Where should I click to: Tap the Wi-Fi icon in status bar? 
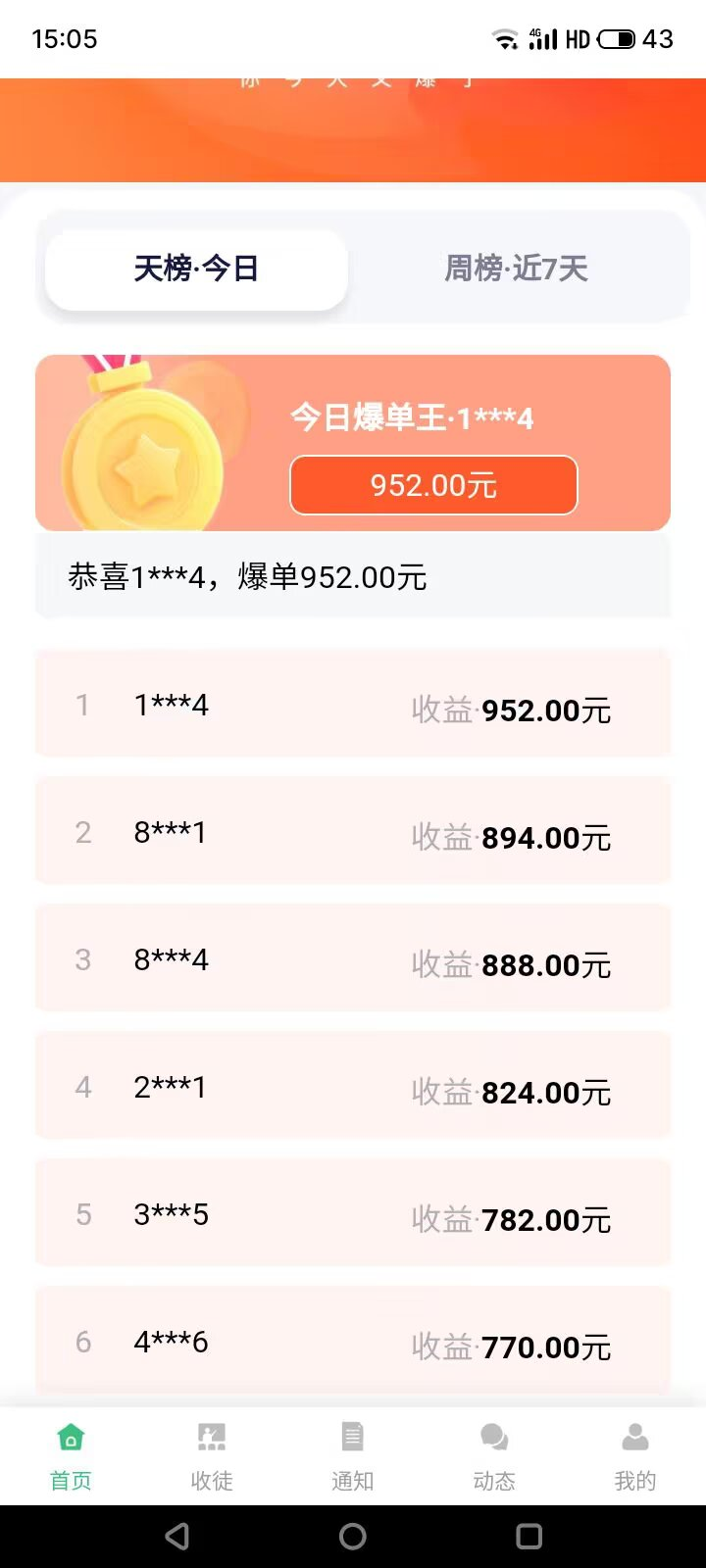[x=506, y=38]
